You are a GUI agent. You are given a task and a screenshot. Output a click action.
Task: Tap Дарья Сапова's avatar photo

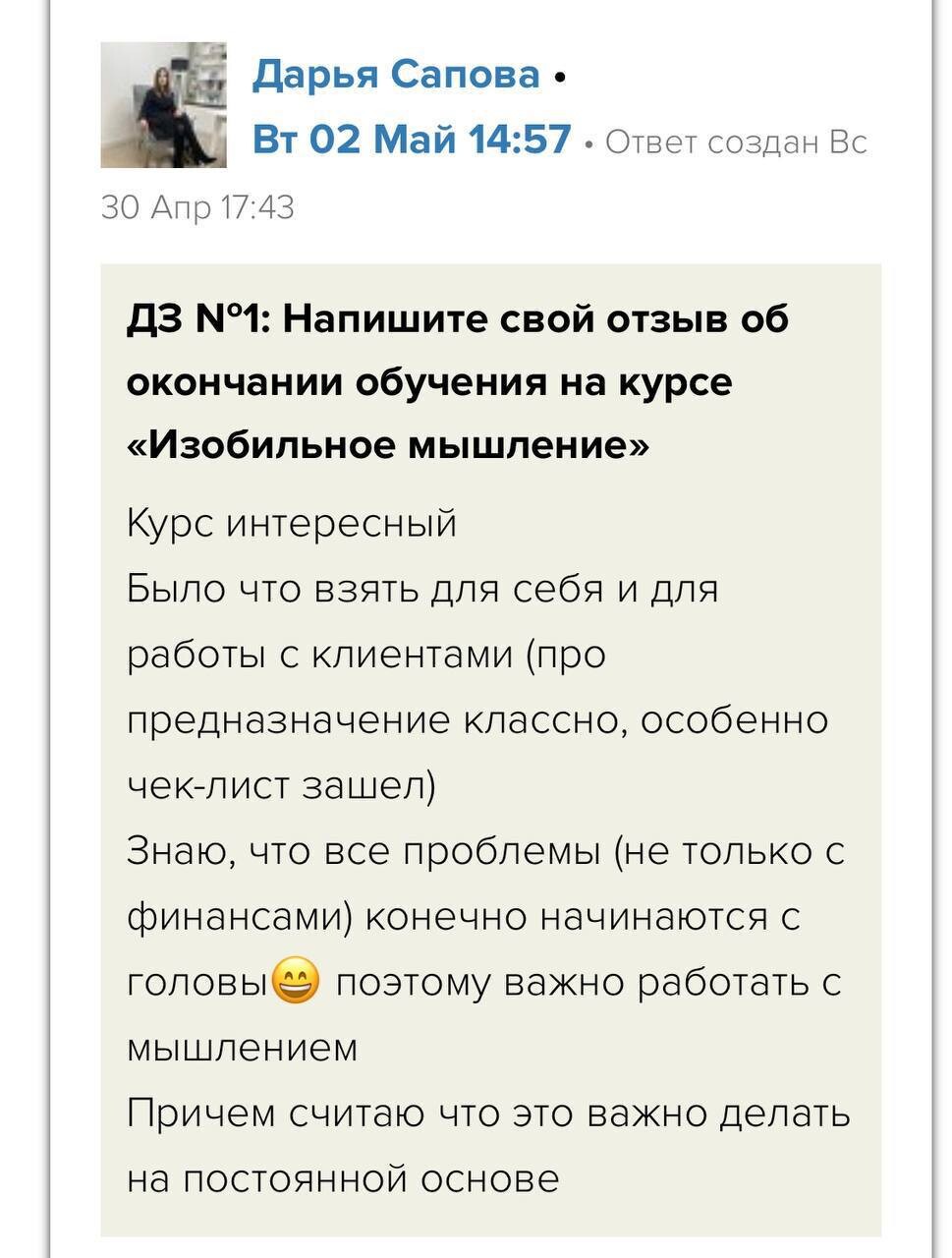(x=163, y=105)
